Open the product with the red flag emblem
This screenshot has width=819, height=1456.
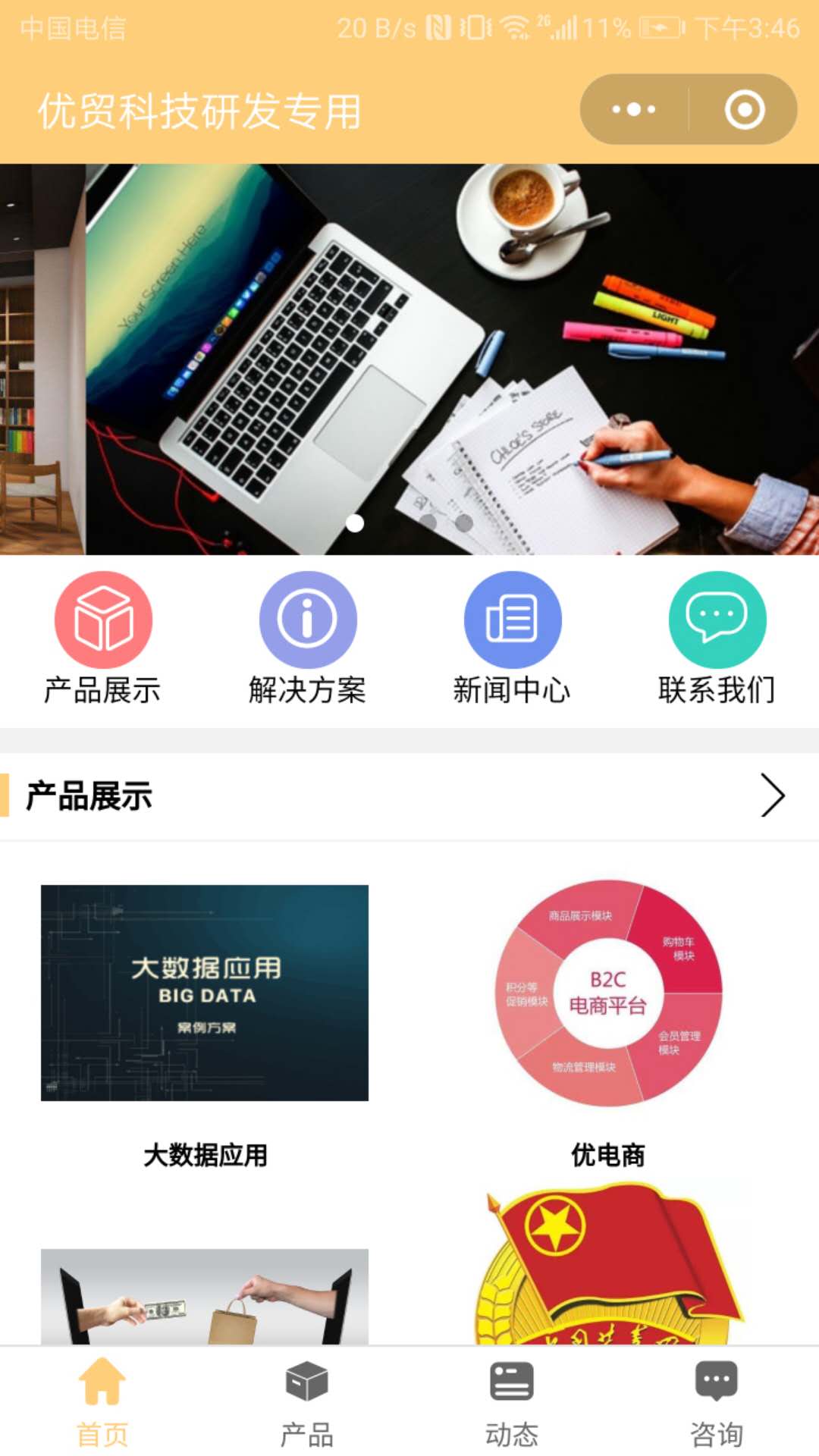coord(608,1266)
